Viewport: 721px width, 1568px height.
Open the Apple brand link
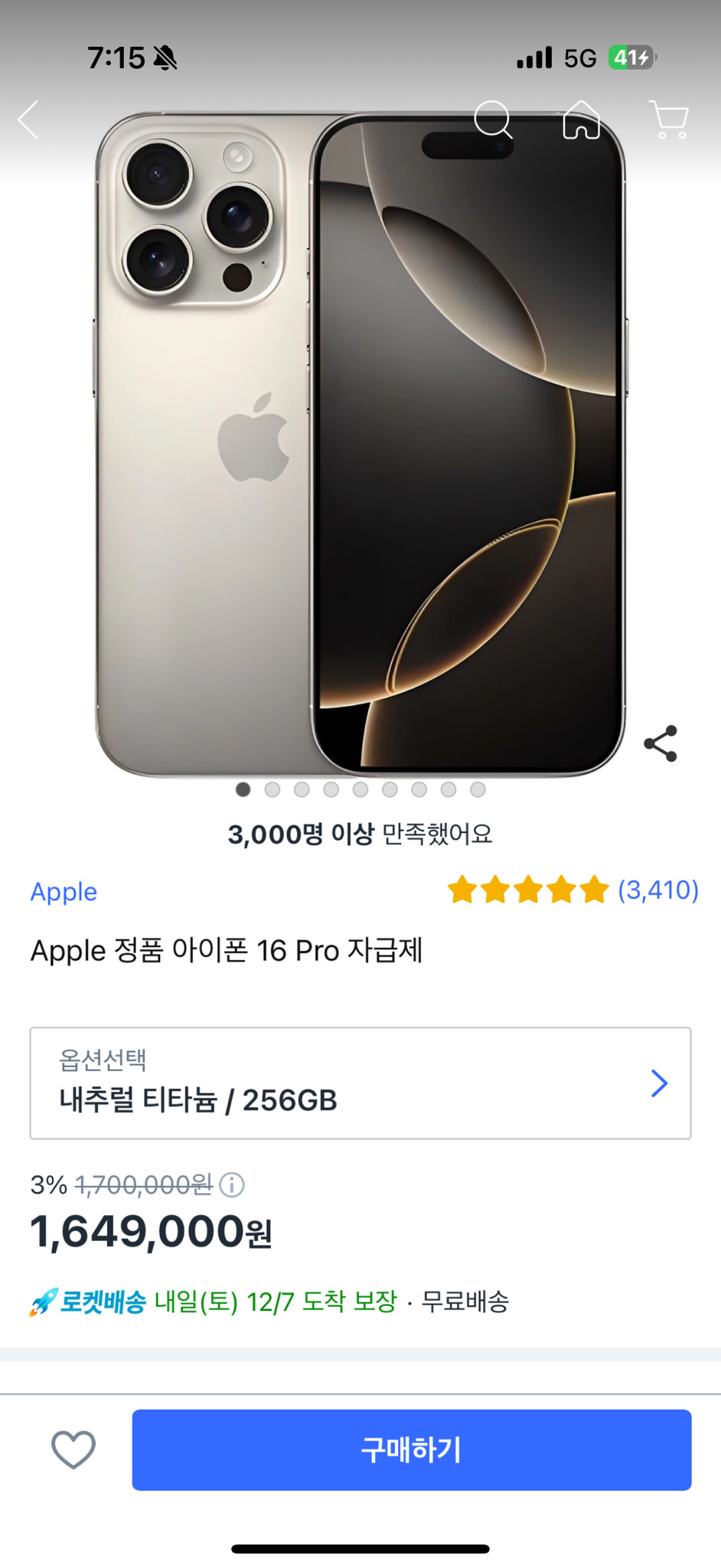63,890
